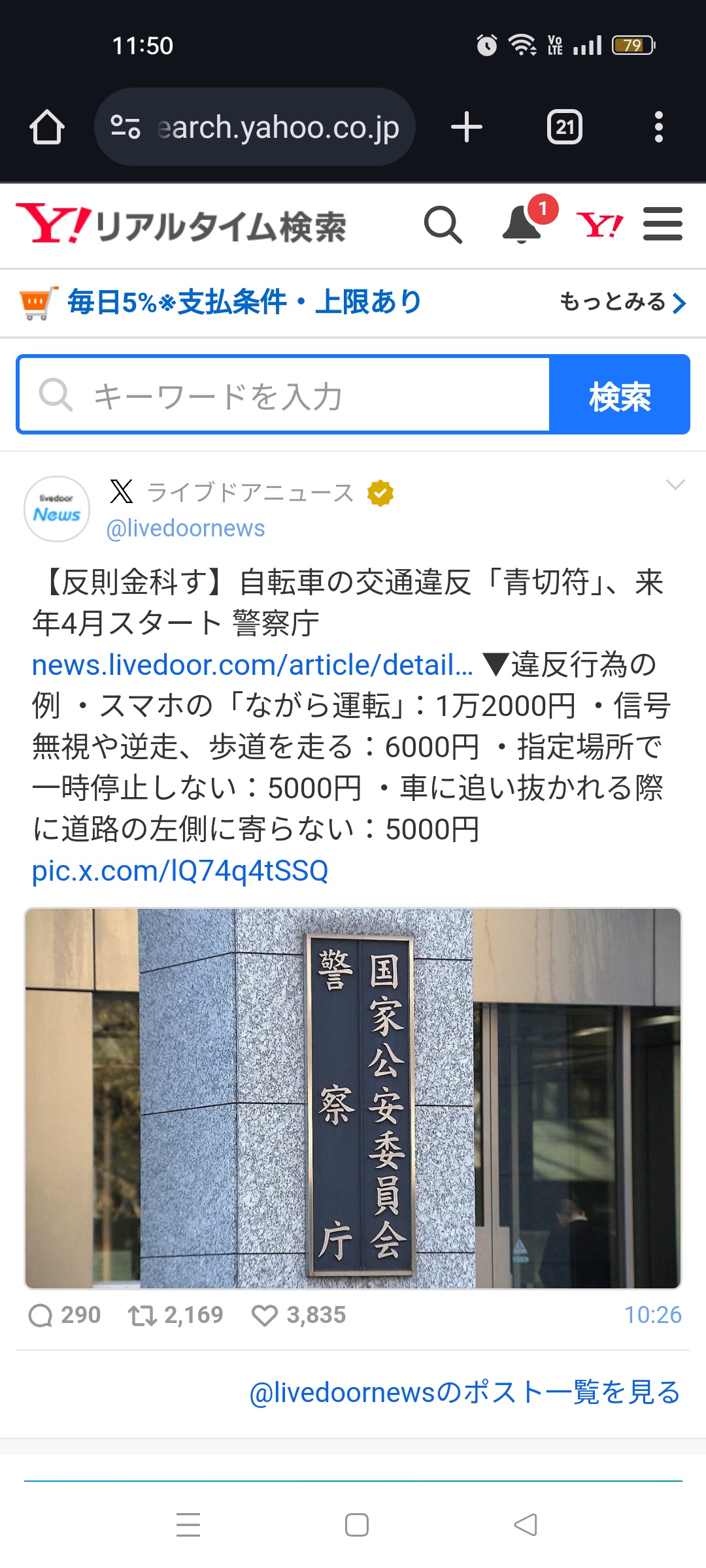Open the hamburger menu
The height and width of the screenshot is (1568, 706).
pyautogui.click(x=662, y=224)
